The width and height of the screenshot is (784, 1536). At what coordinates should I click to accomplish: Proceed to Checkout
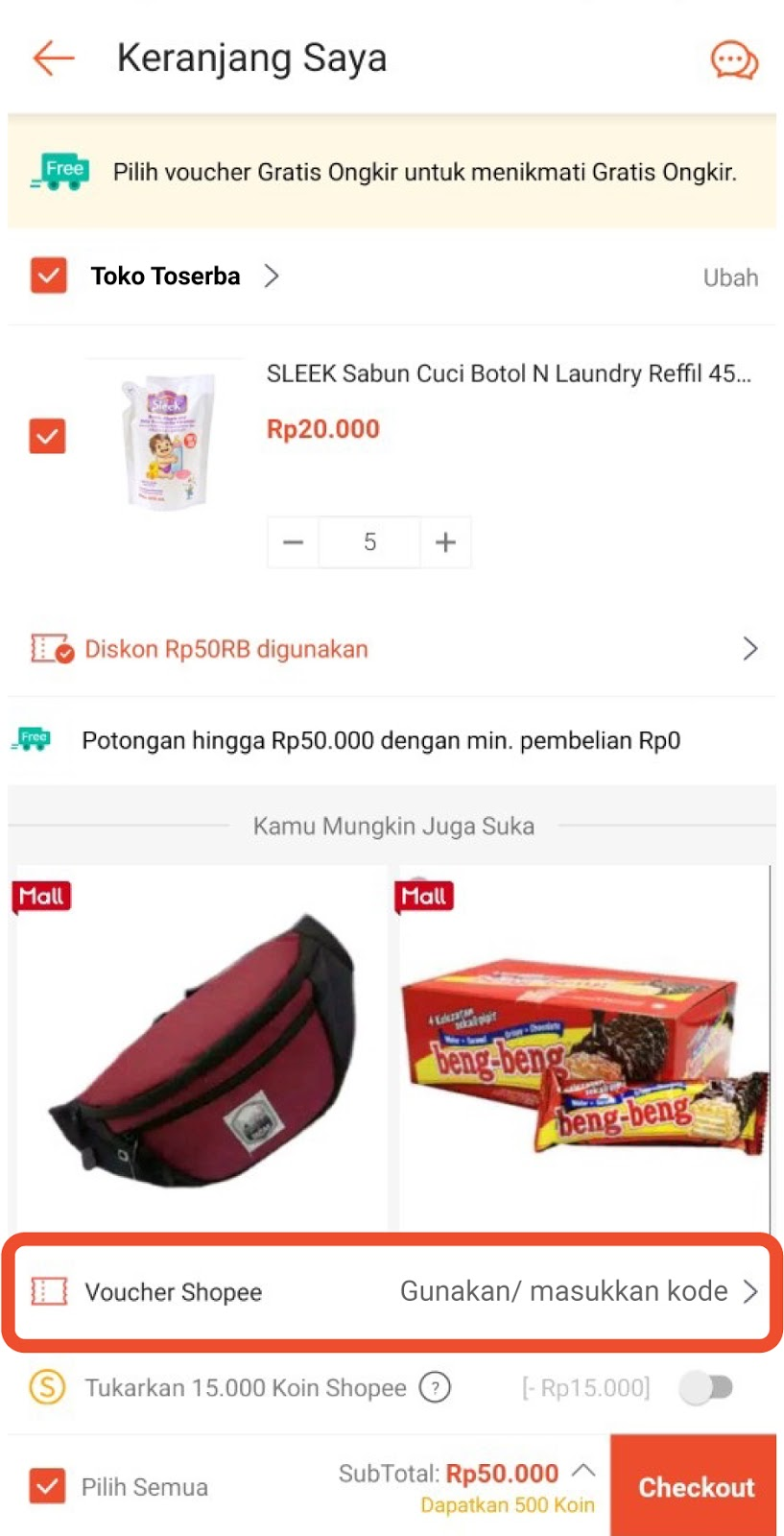click(695, 1486)
